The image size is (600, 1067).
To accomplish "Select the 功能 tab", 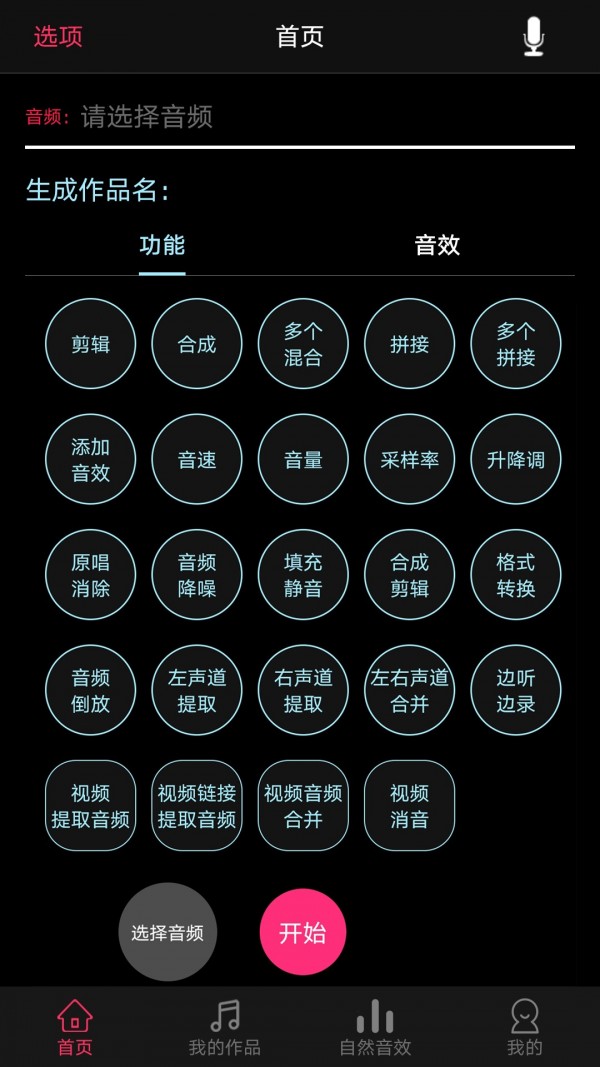I will 162,245.
